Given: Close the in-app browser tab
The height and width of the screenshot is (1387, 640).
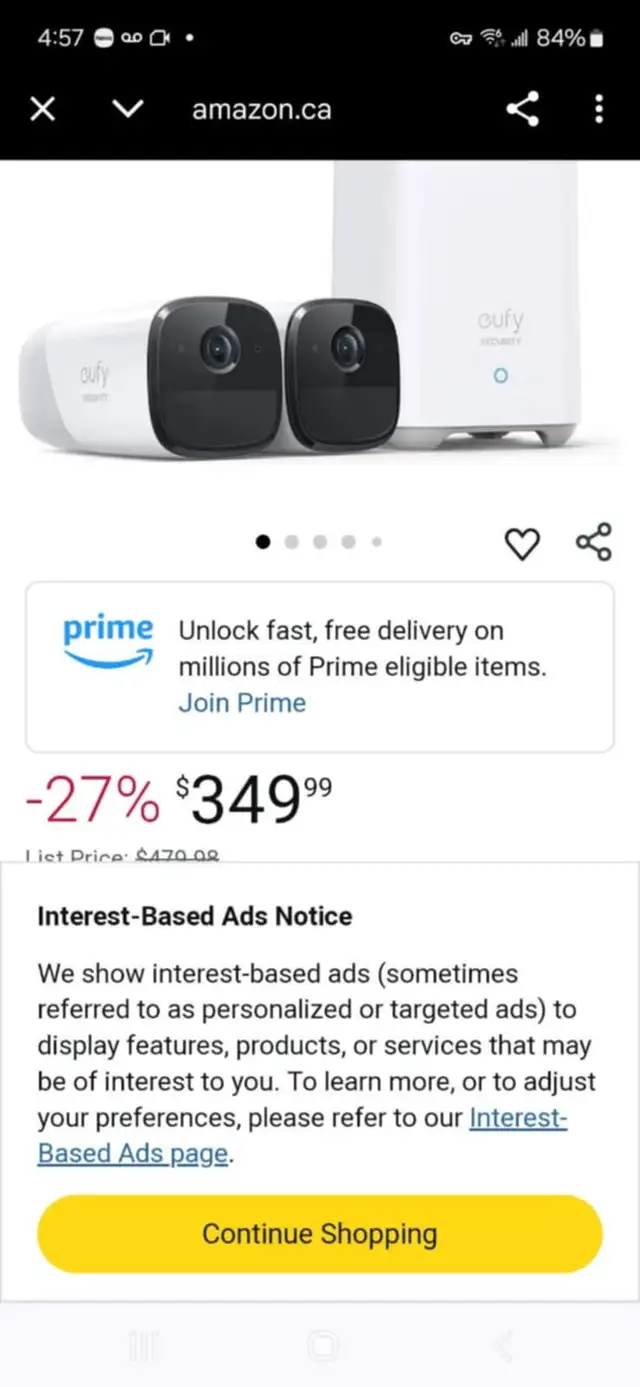Looking at the screenshot, I should pyautogui.click(x=42, y=109).
